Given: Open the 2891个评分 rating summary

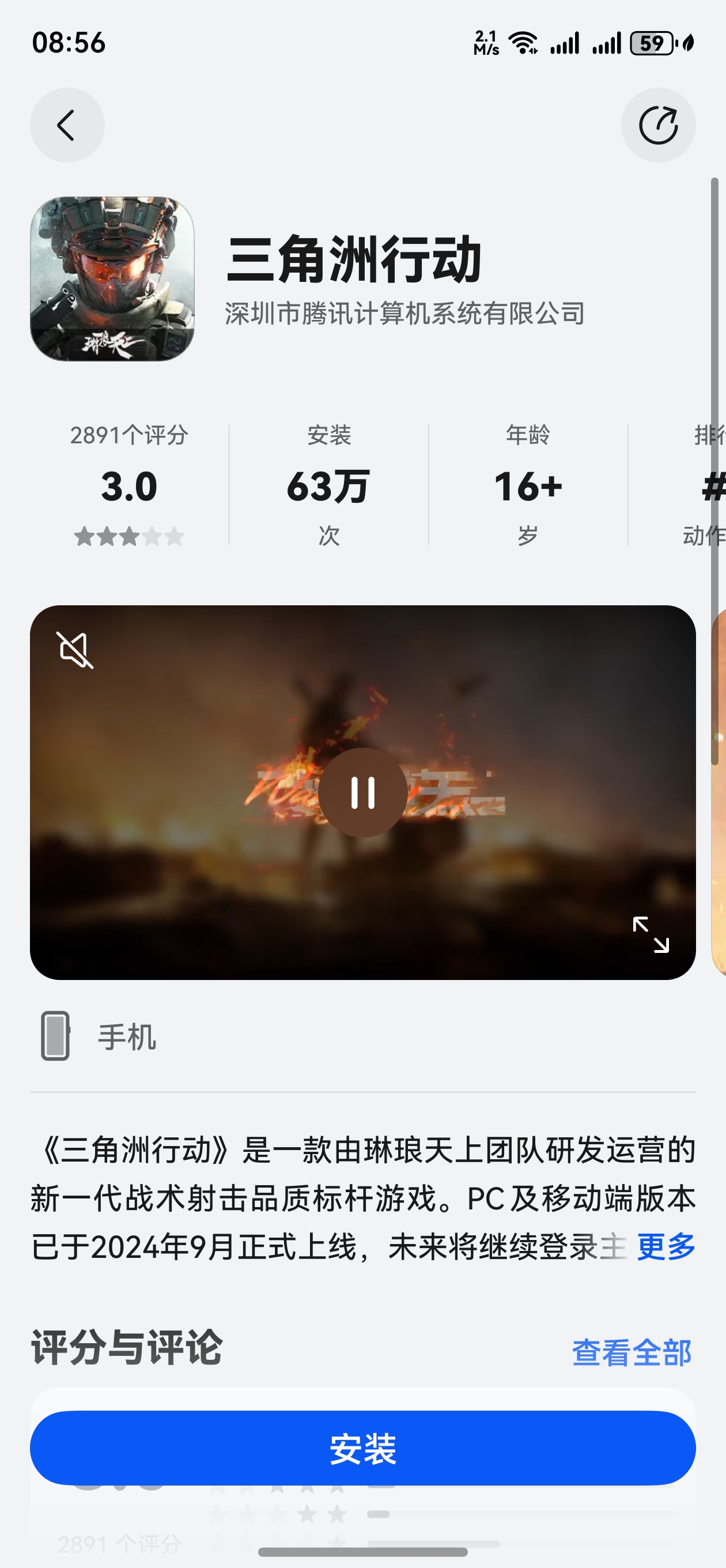Looking at the screenshot, I should (x=129, y=485).
